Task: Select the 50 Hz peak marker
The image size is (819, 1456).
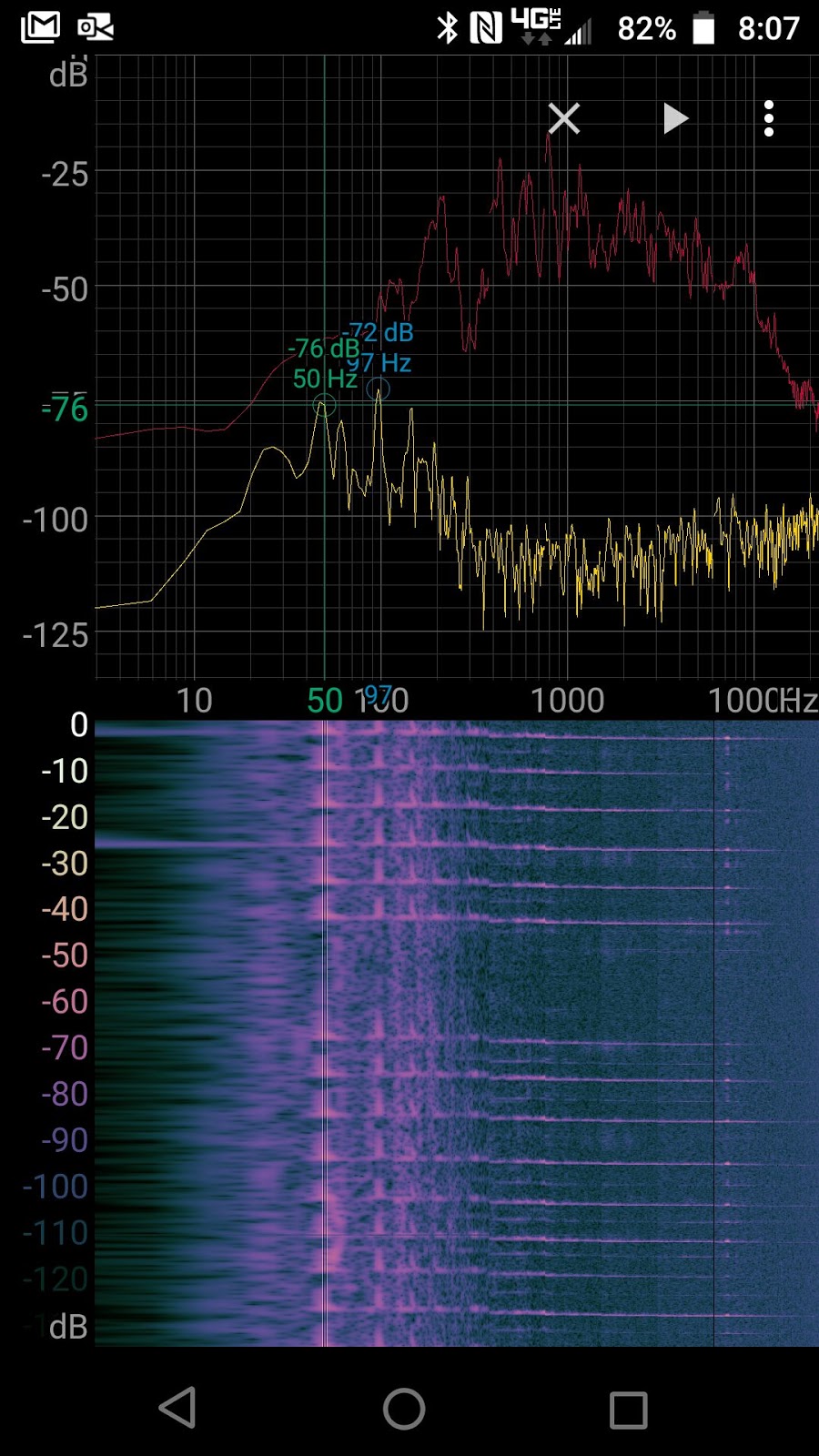Action: 324,405
